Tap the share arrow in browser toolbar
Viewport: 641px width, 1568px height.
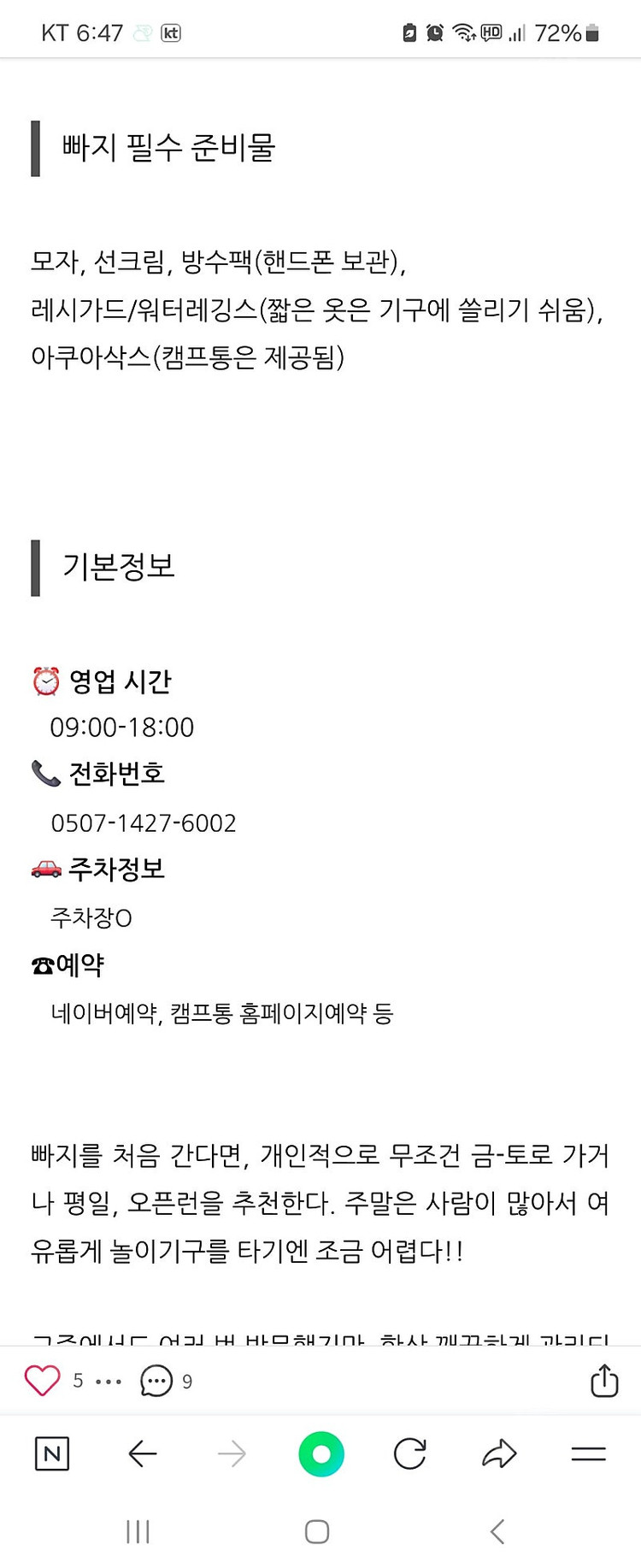tap(500, 1453)
